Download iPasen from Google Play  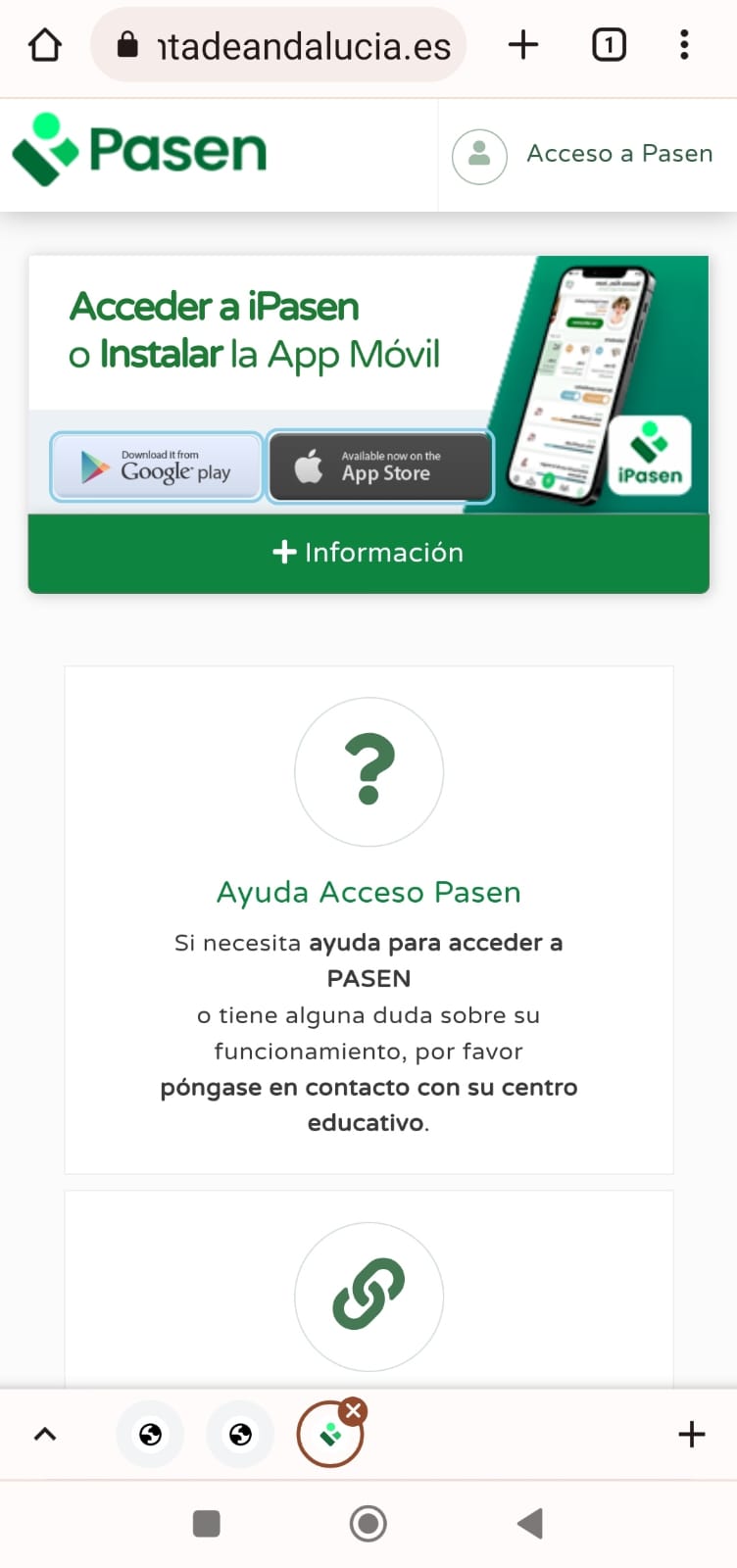157,467
